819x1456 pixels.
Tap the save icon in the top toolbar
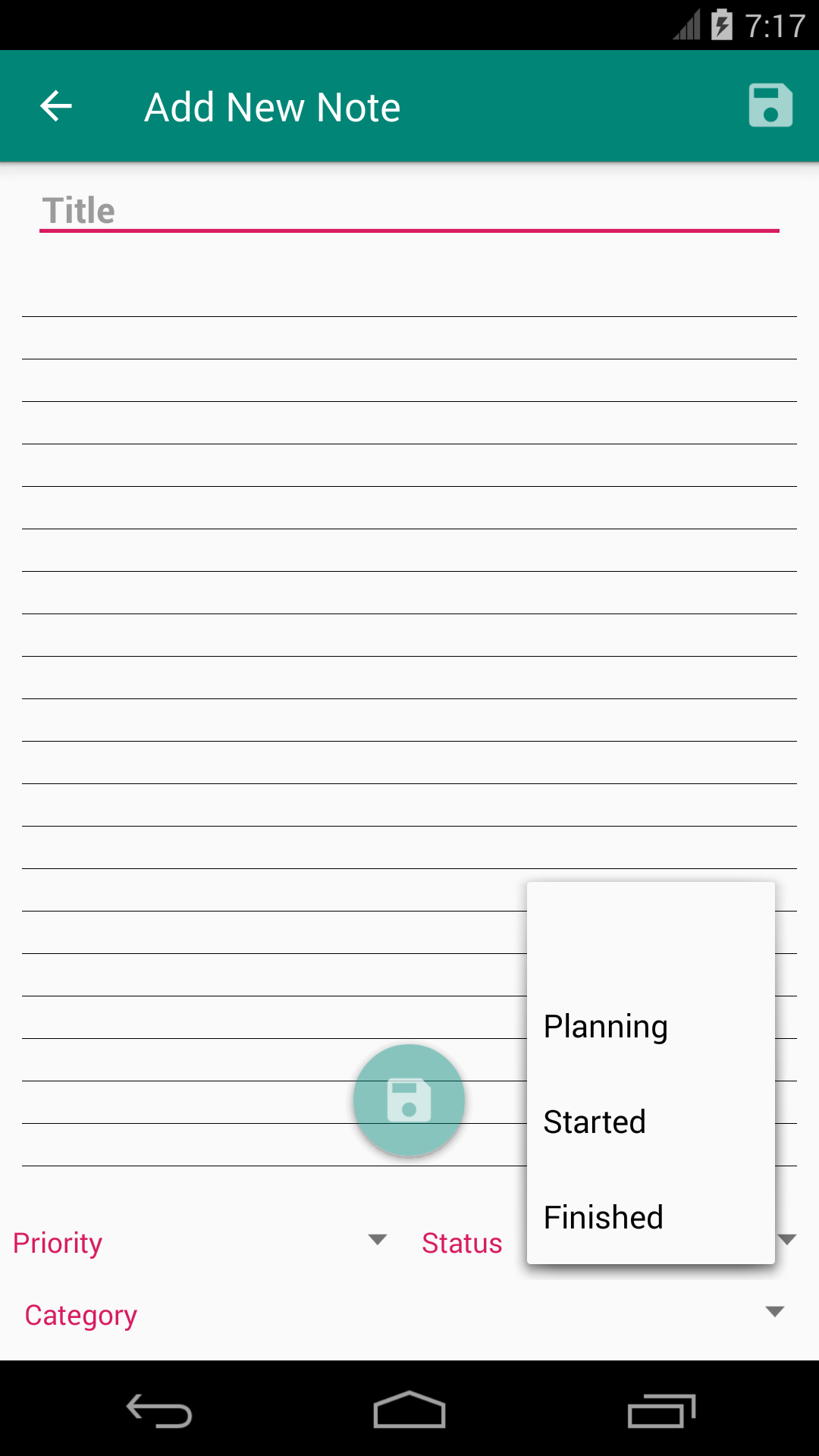[770, 106]
